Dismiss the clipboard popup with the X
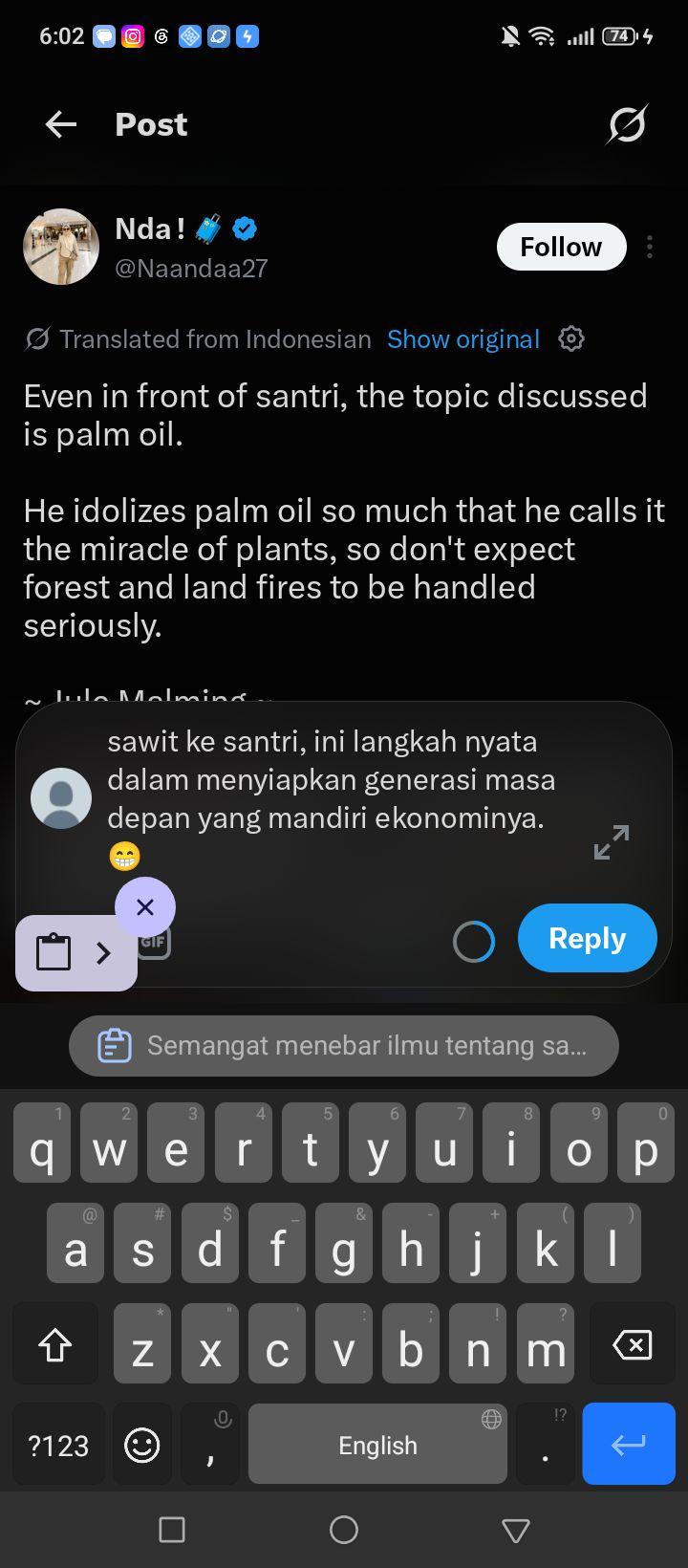This screenshot has width=688, height=1568. coord(145,906)
